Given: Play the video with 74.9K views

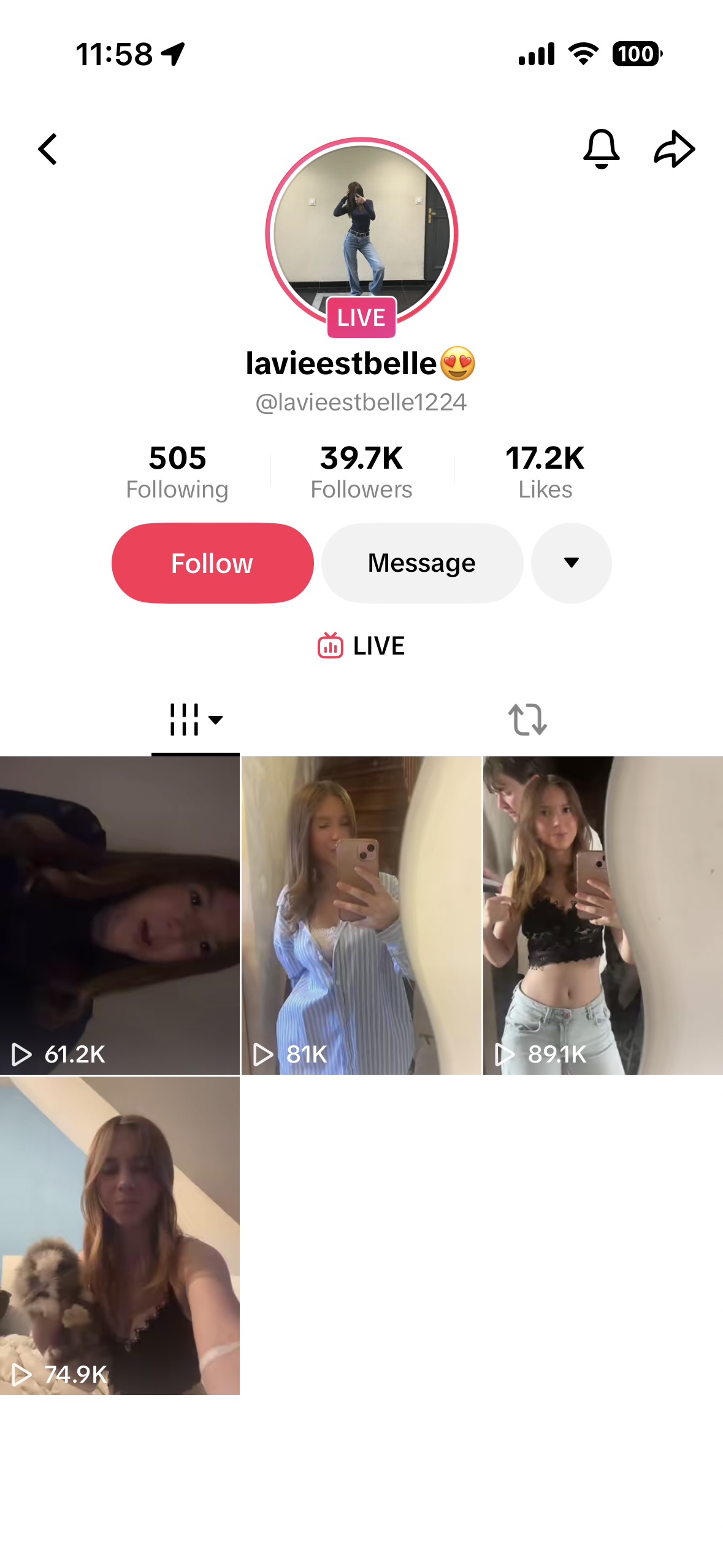Looking at the screenshot, I should [x=120, y=1236].
